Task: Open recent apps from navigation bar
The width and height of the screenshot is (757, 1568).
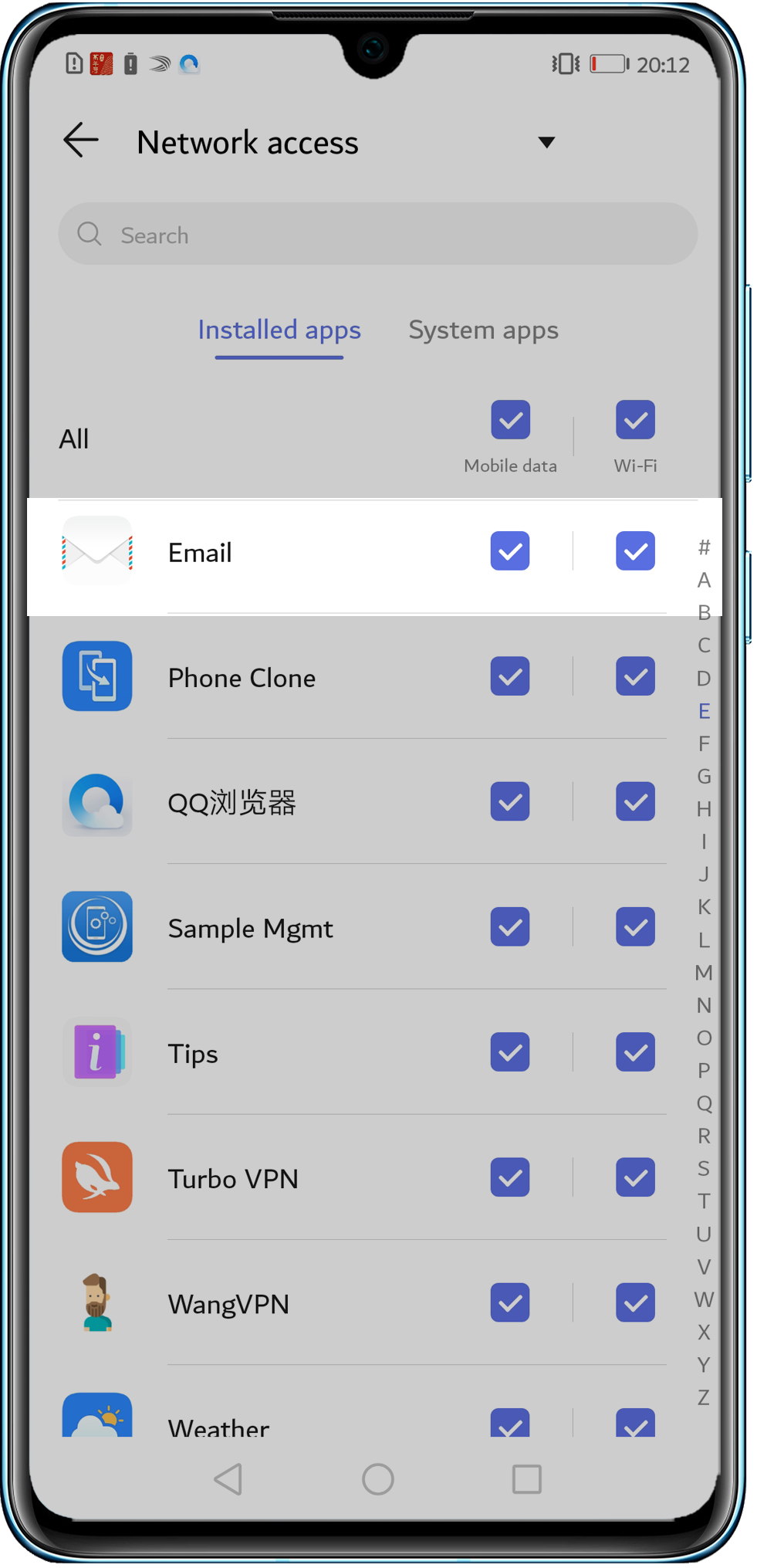Action: tap(527, 1479)
